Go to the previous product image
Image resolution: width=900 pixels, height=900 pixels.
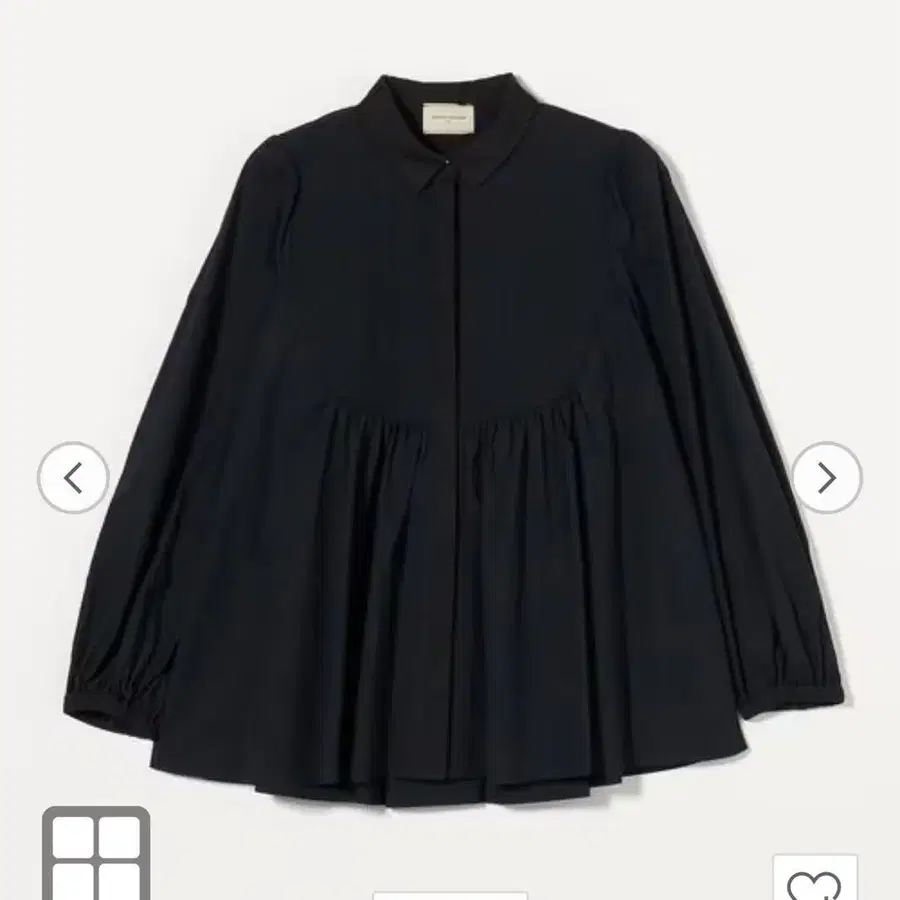tap(73, 478)
